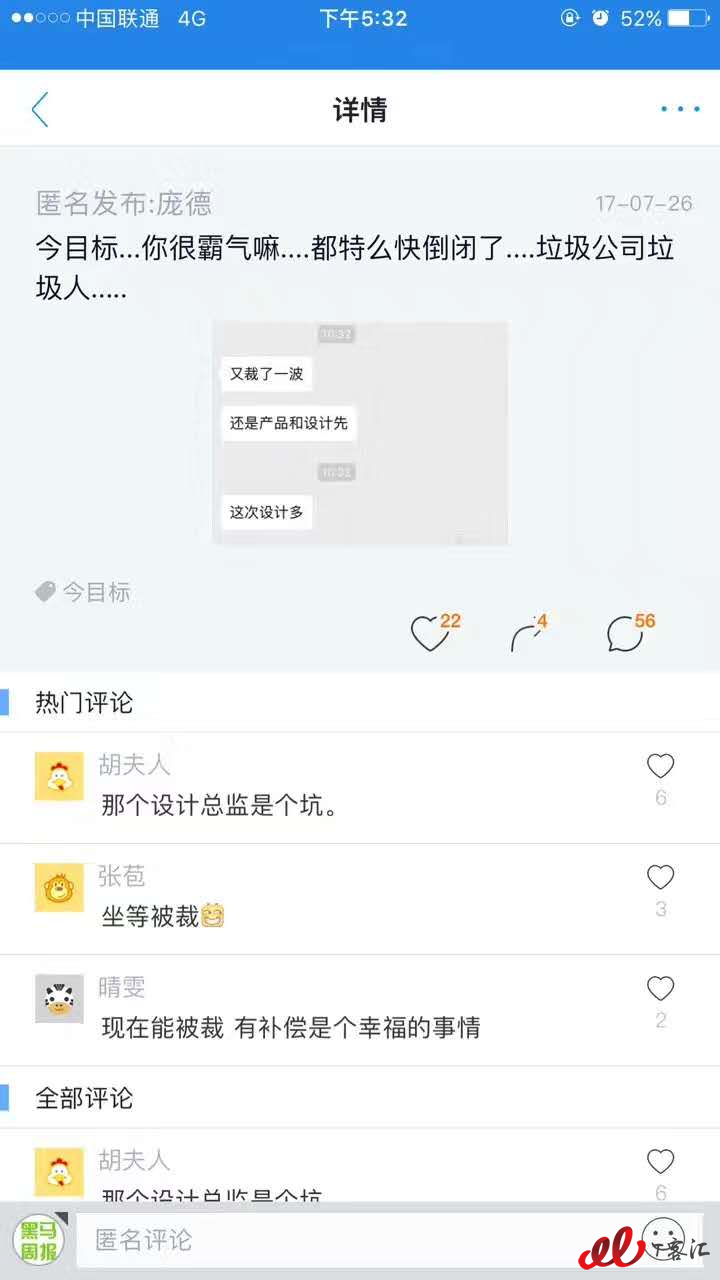Open the 今目标 tag
The width and height of the screenshot is (720, 1280).
(84, 592)
